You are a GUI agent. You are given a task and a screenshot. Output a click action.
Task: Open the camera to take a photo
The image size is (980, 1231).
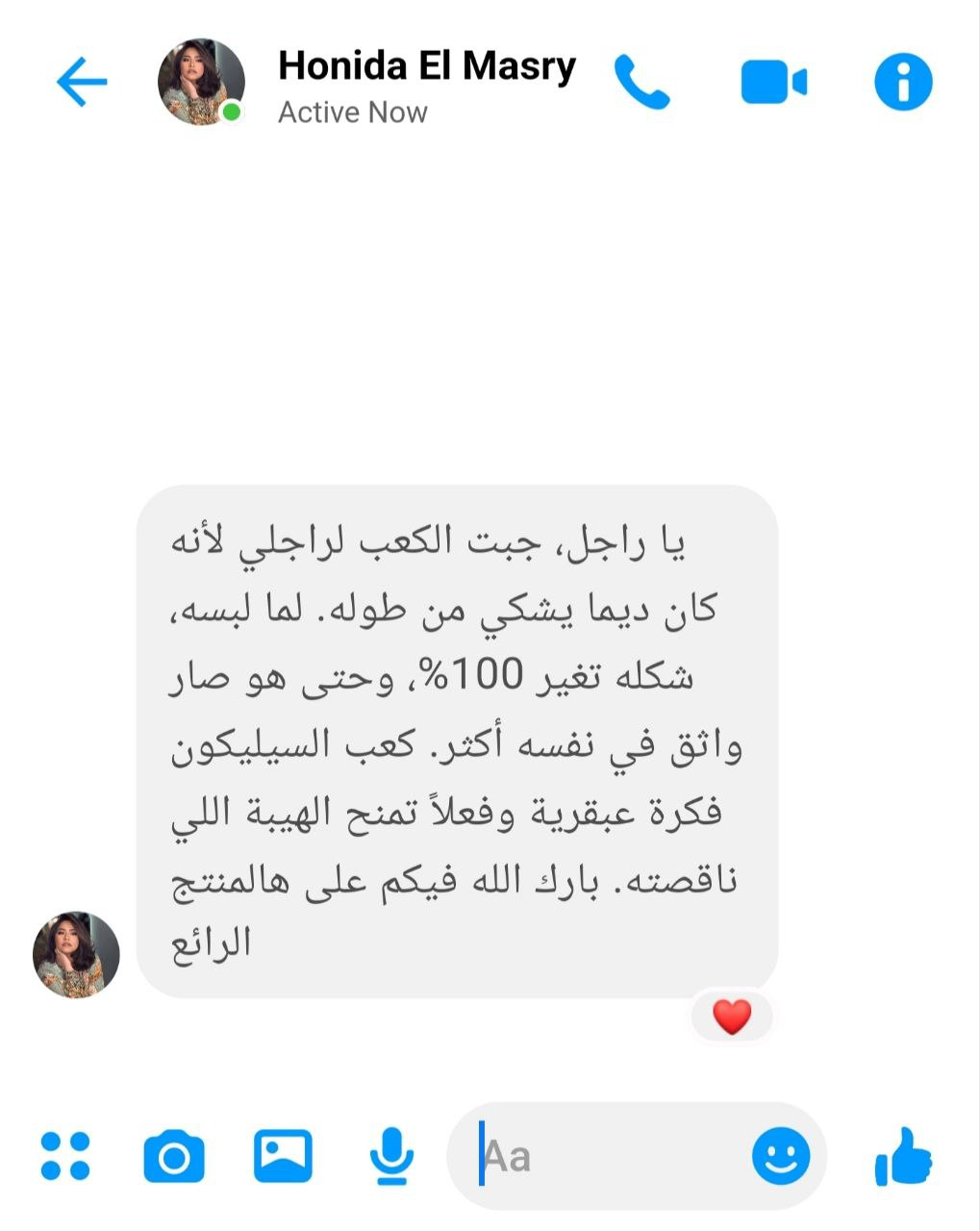174,1155
